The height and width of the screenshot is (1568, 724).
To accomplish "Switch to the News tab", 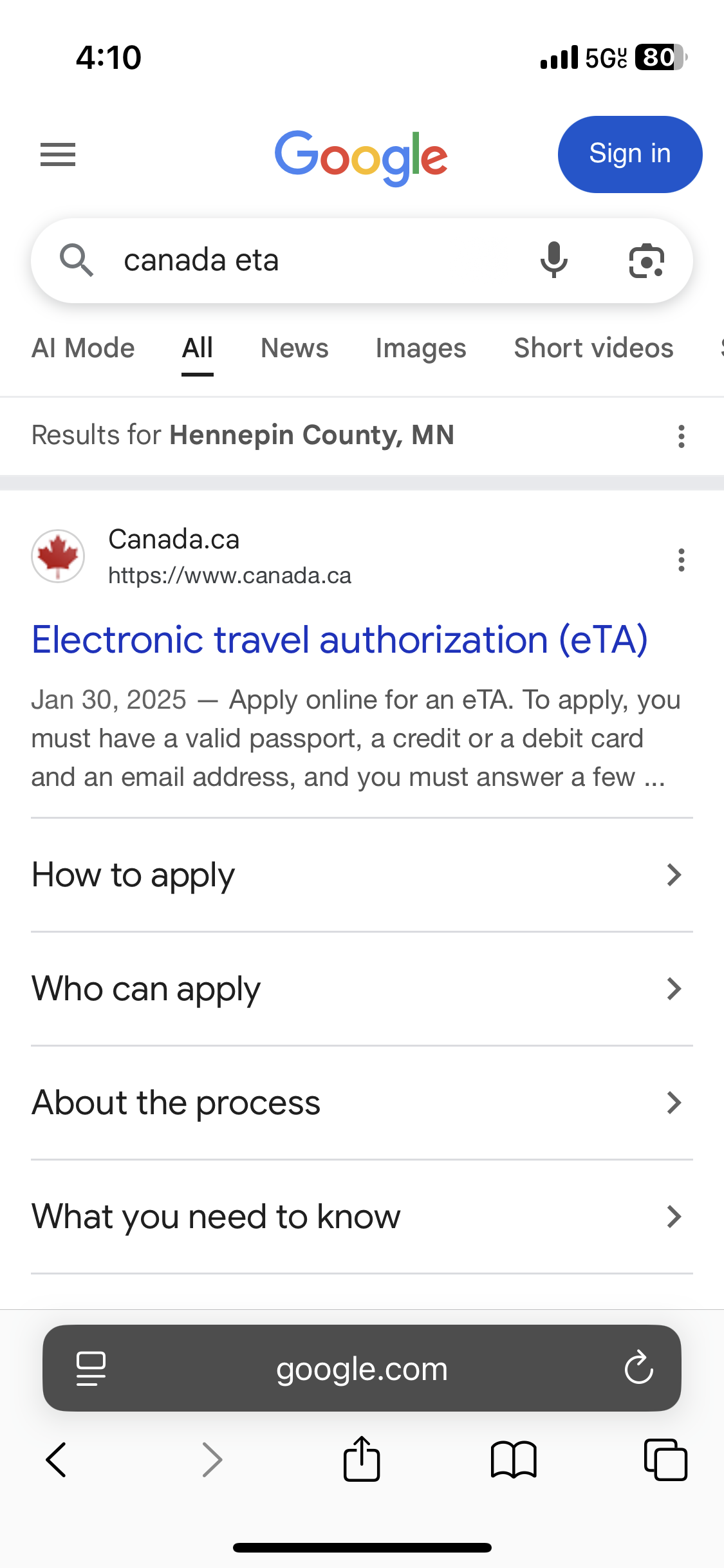I will 294,348.
